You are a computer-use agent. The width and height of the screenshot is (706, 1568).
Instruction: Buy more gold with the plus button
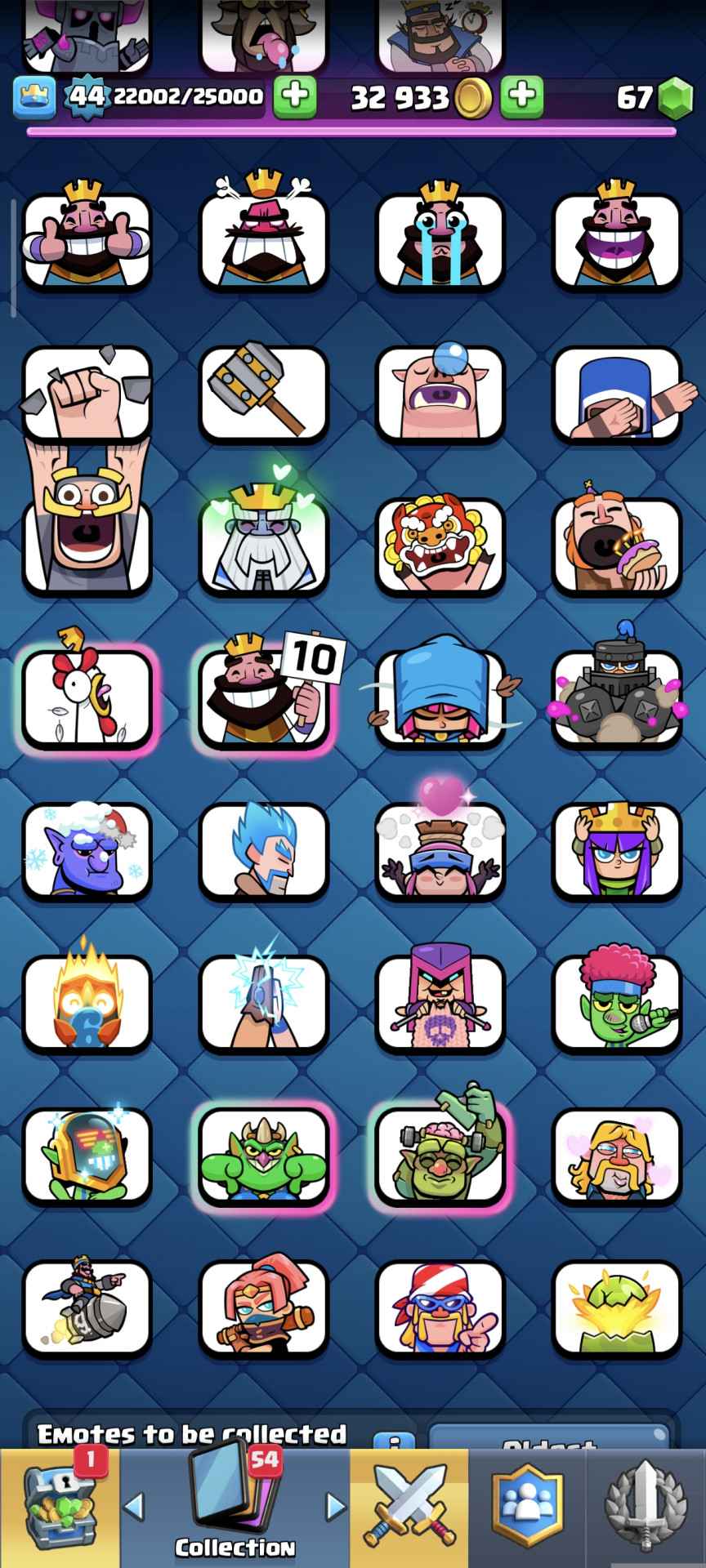pos(521,96)
